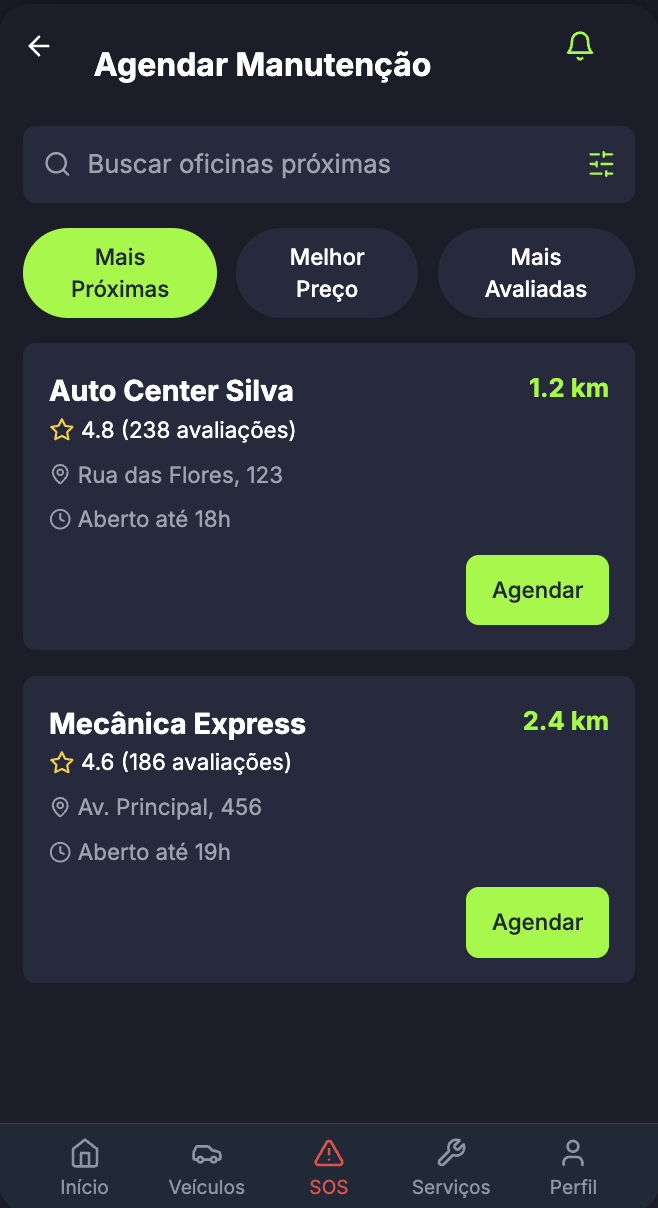The width and height of the screenshot is (658, 1208).
Task: Select the Mais Próximas filter chip
Action: 120,273
